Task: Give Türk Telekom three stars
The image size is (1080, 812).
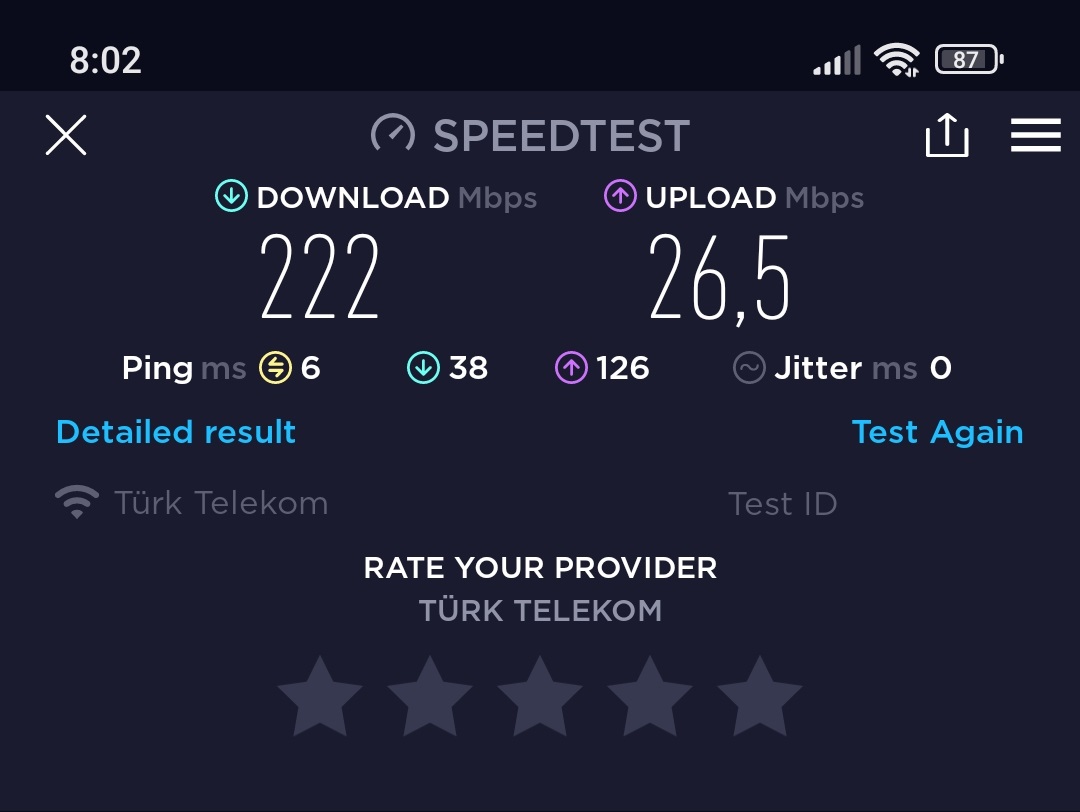Action: 540,697
